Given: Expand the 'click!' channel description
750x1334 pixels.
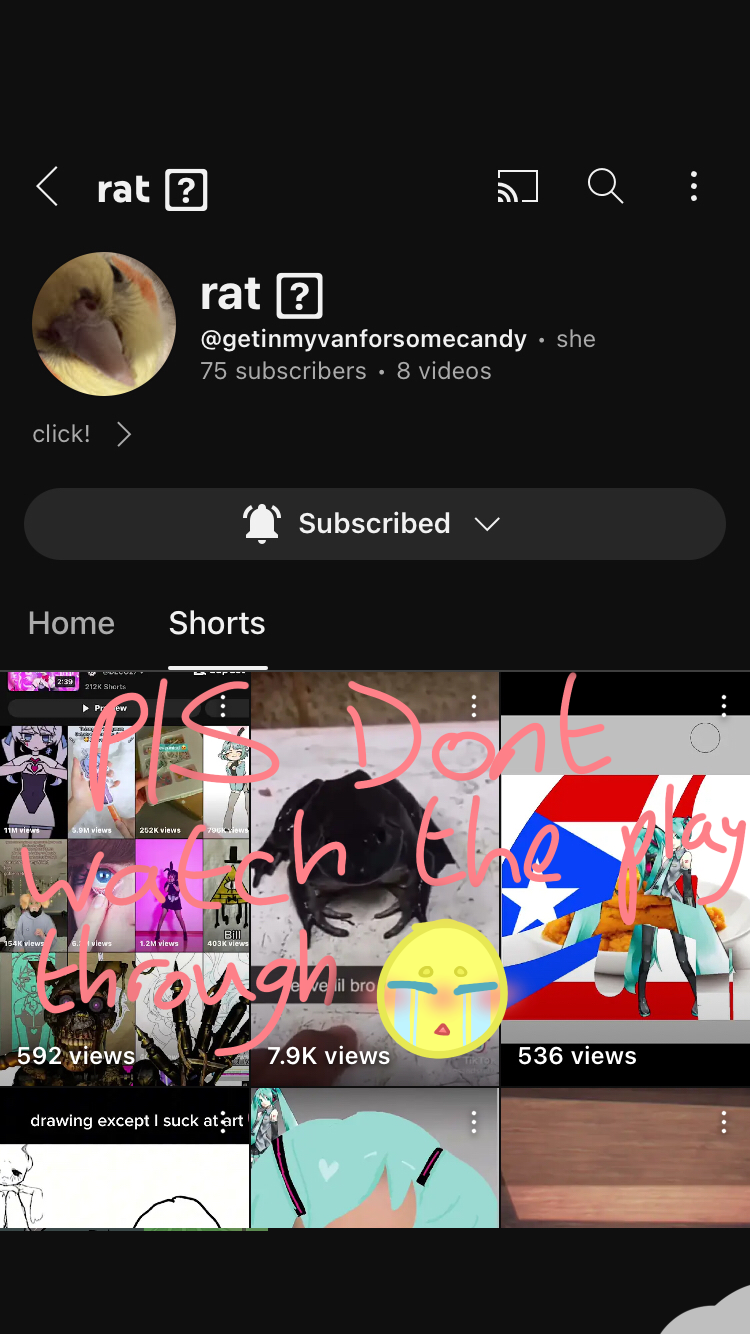Looking at the screenshot, I should coord(82,434).
